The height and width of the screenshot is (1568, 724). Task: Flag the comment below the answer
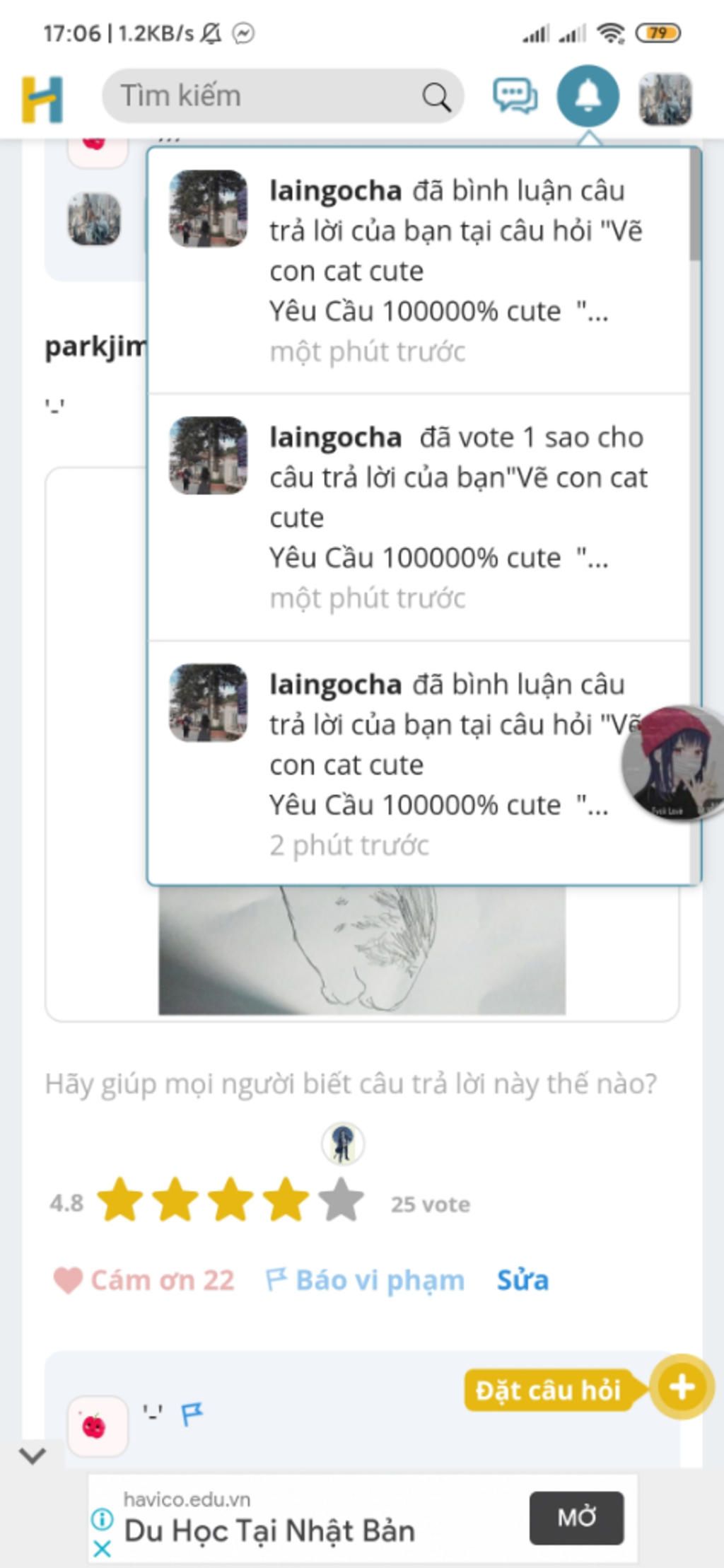click(x=192, y=1413)
